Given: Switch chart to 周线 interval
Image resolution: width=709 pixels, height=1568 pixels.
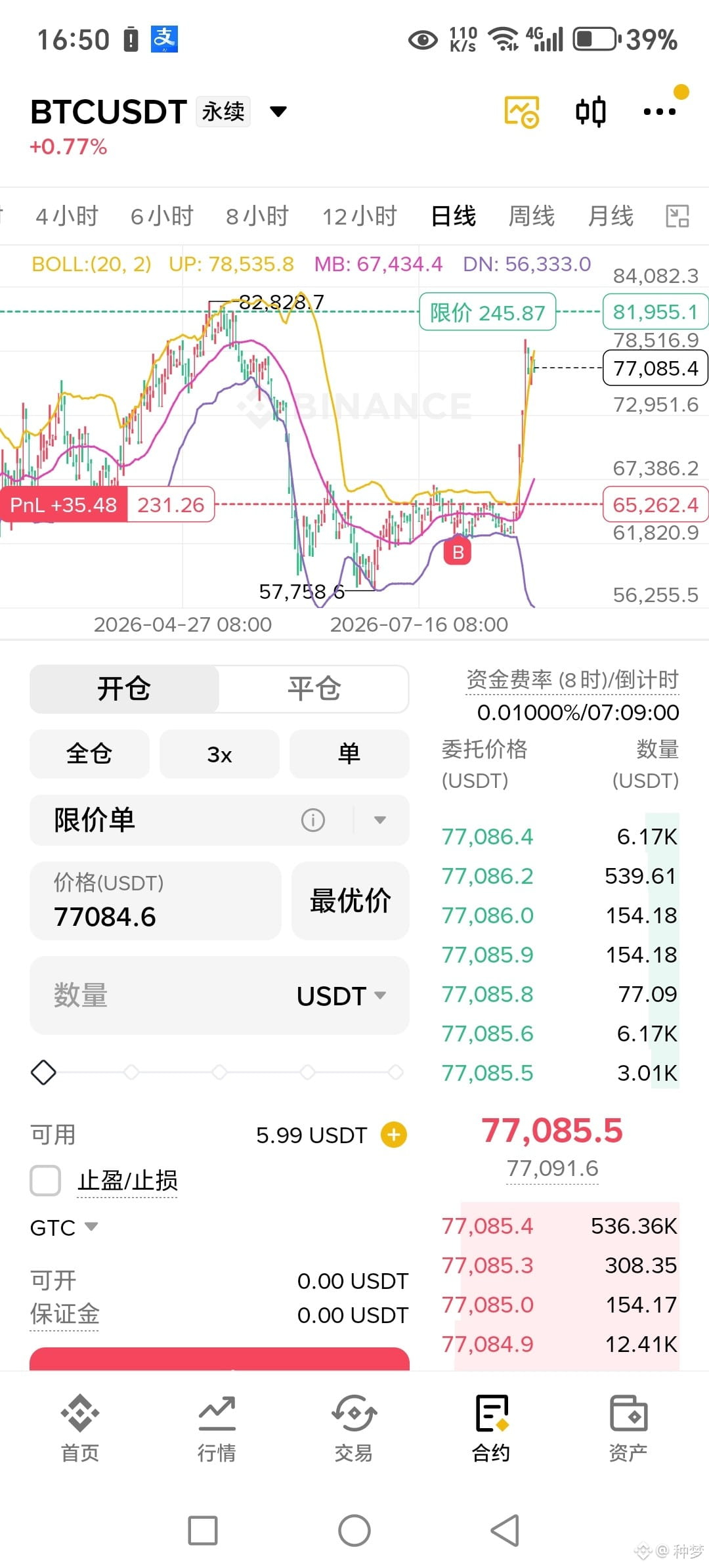Looking at the screenshot, I should click(532, 216).
